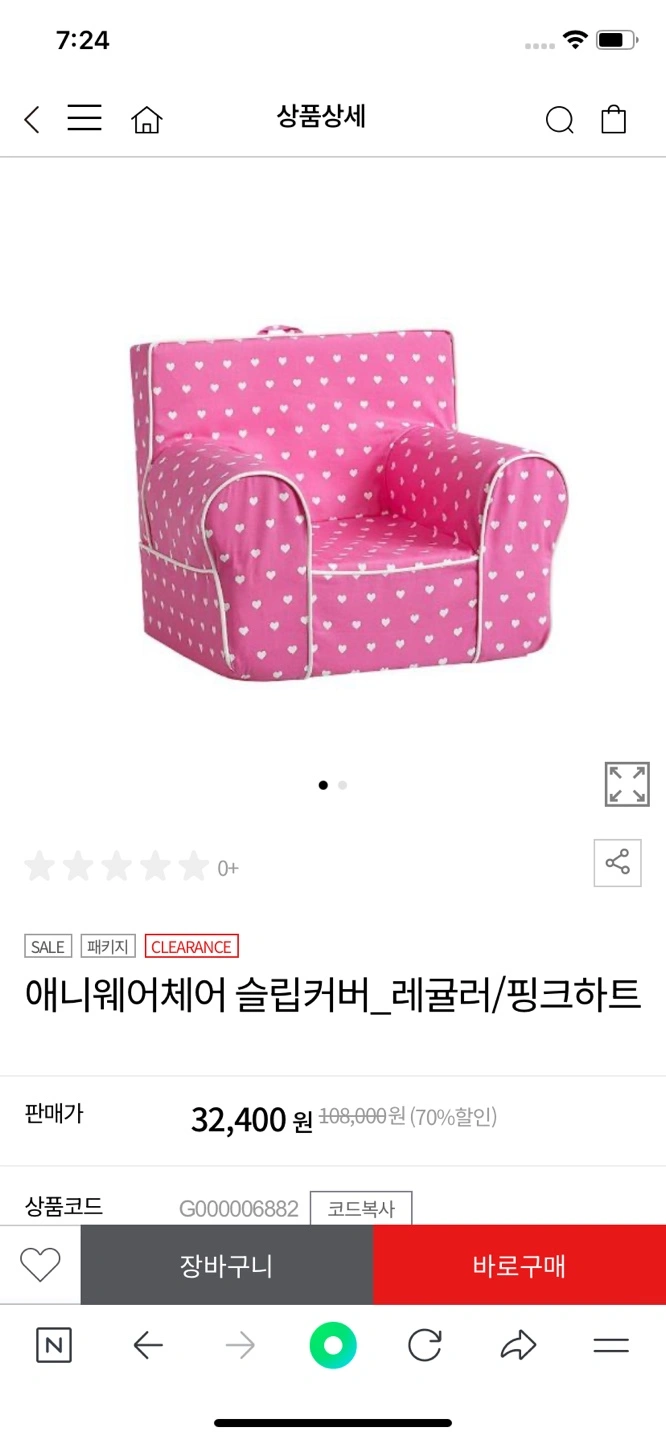
Task: Reload the current page
Action: click(425, 1346)
